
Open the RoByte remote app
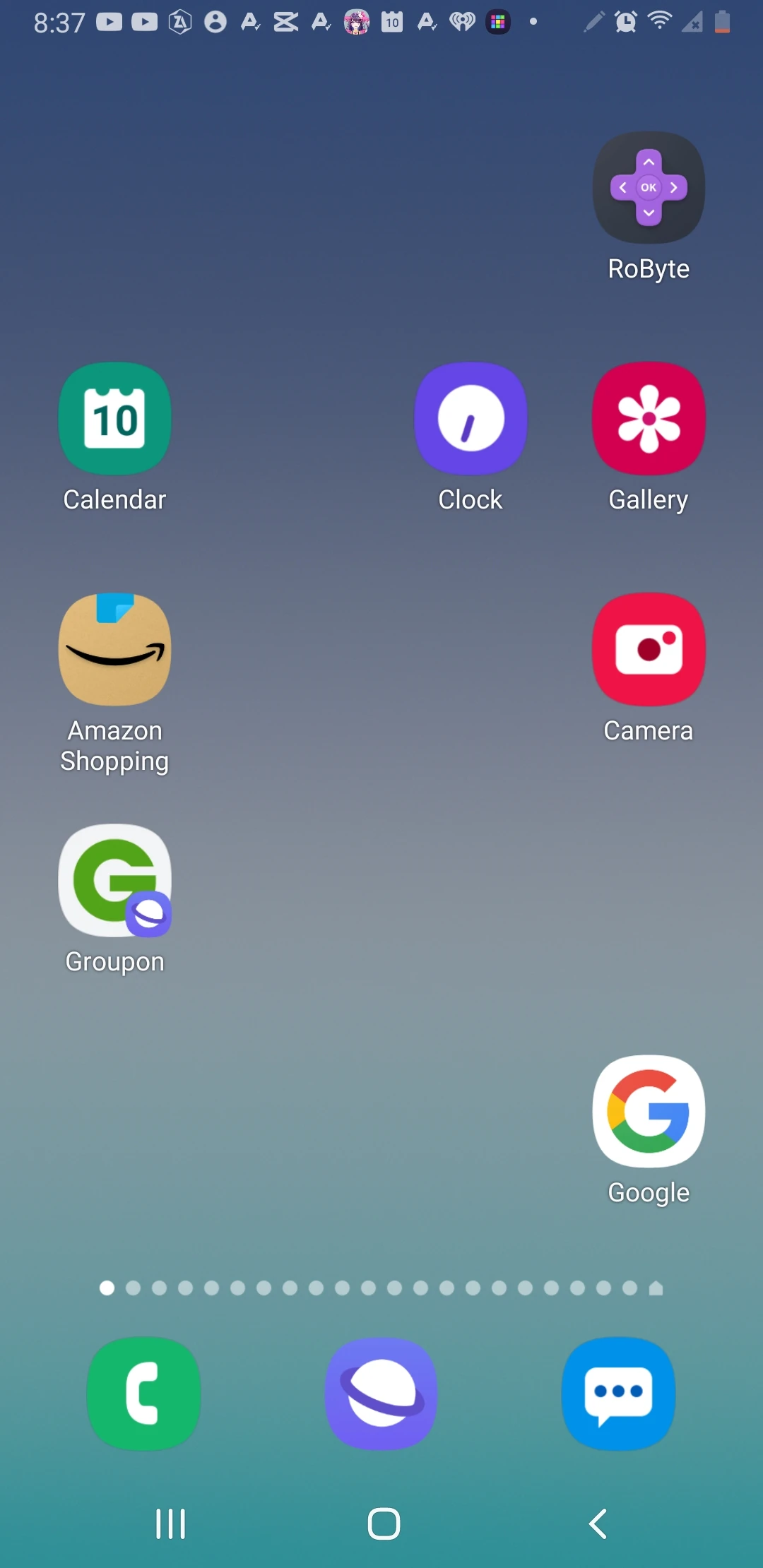coord(648,187)
